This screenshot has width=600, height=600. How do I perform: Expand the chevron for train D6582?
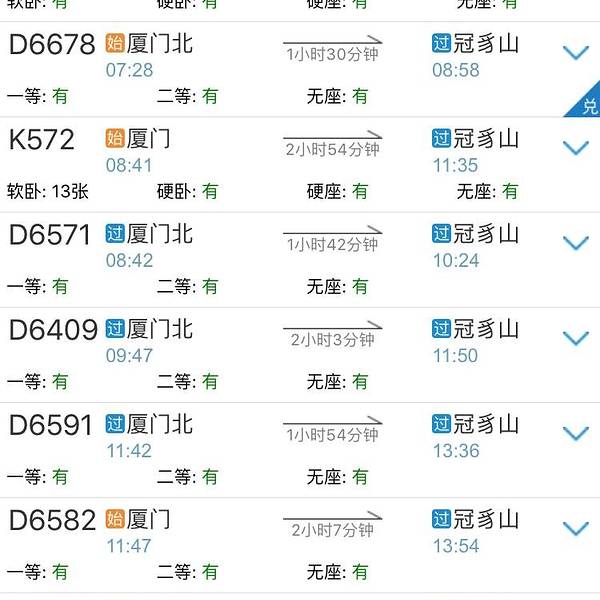(x=575, y=528)
